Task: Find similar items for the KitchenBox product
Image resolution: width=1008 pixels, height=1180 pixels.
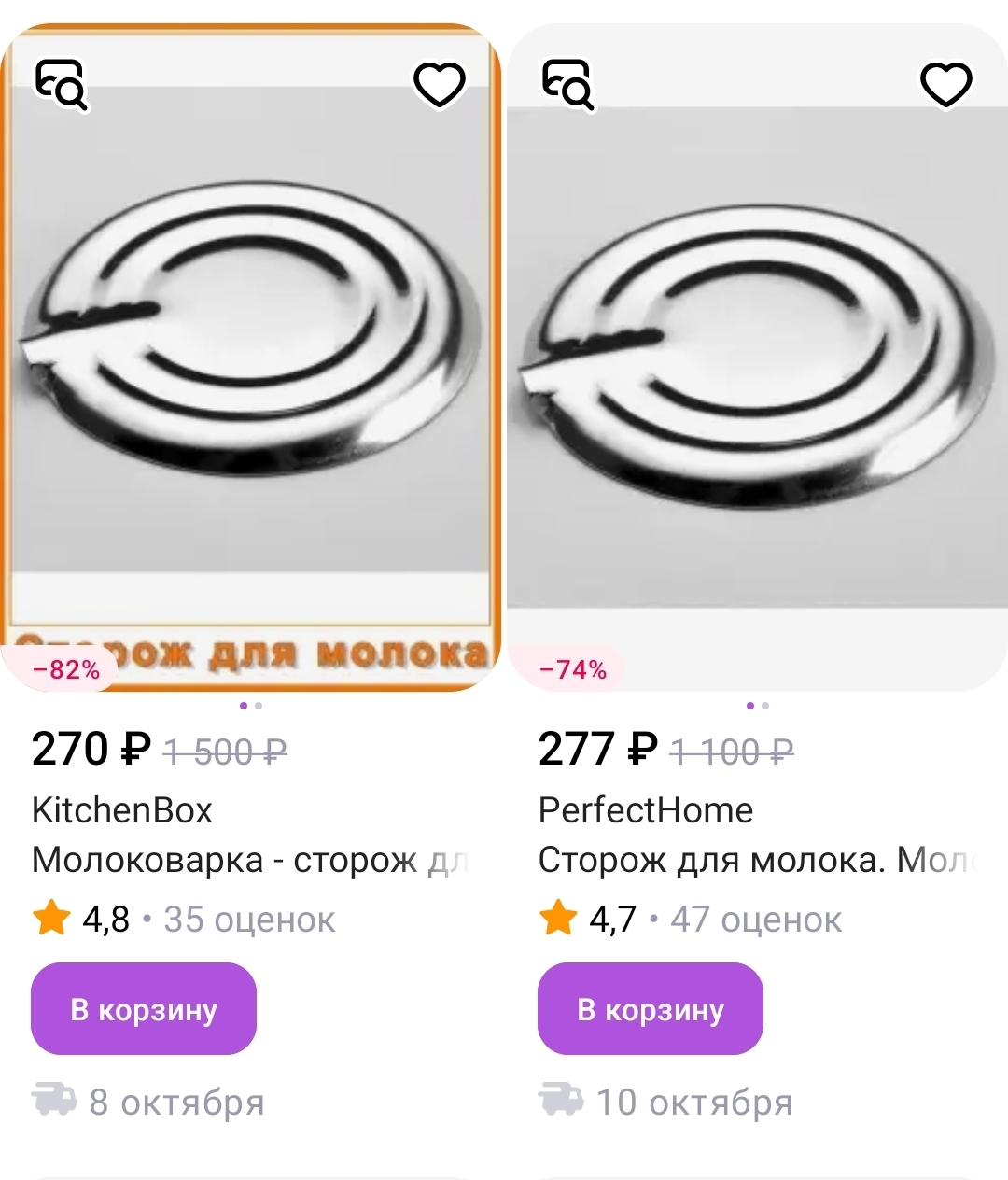Action: pos(62,85)
